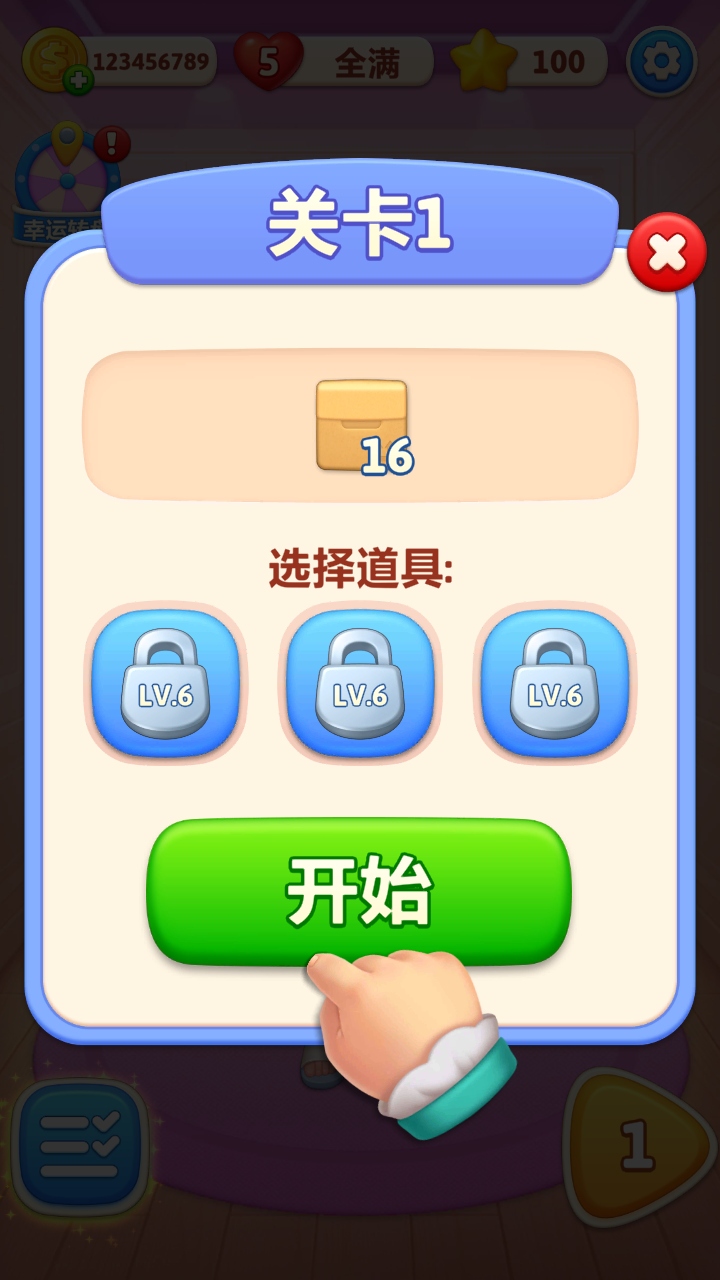Tap the green 开始 start button

pyautogui.click(x=359, y=888)
